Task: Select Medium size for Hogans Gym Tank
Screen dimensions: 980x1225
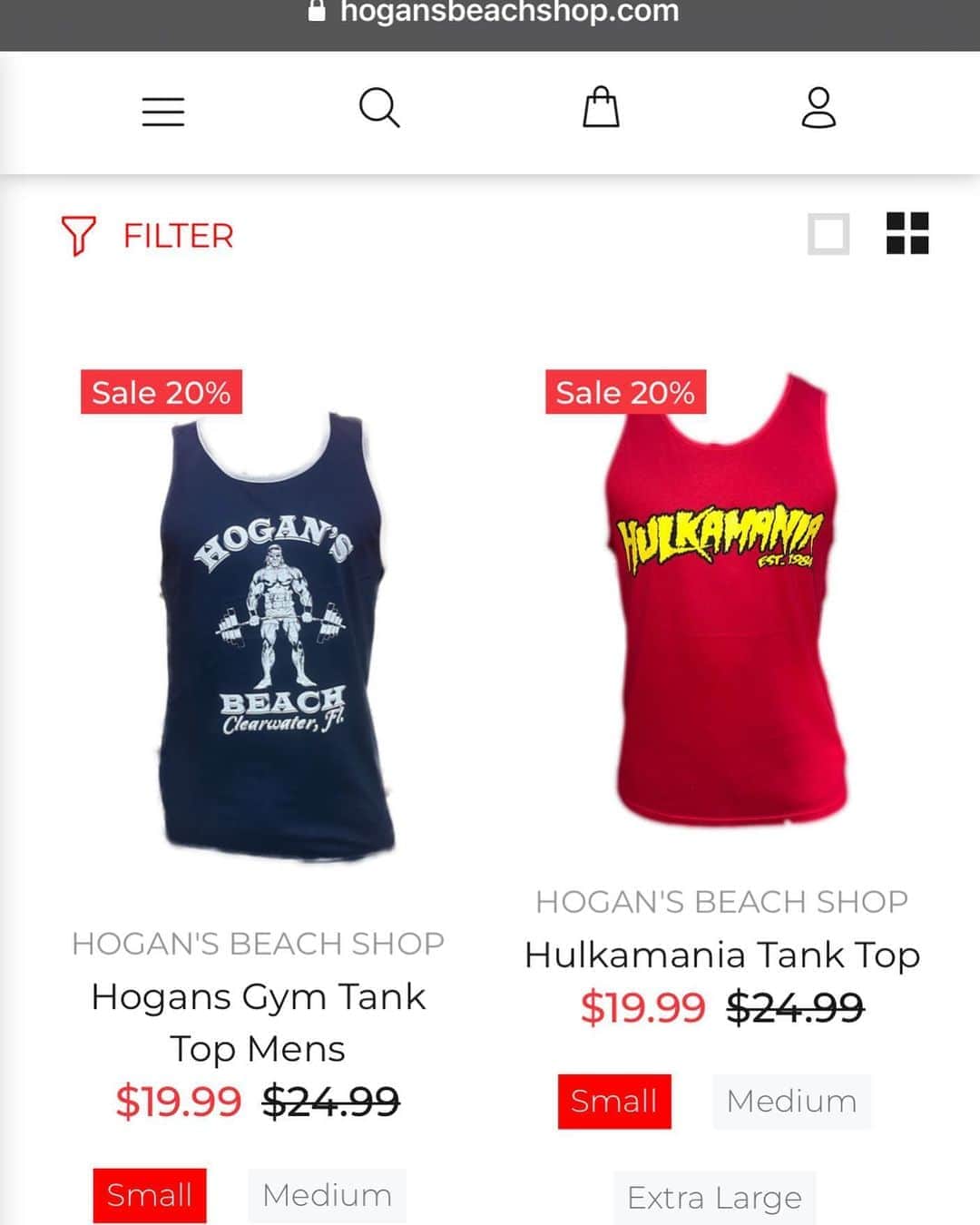Action: (327, 1195)
